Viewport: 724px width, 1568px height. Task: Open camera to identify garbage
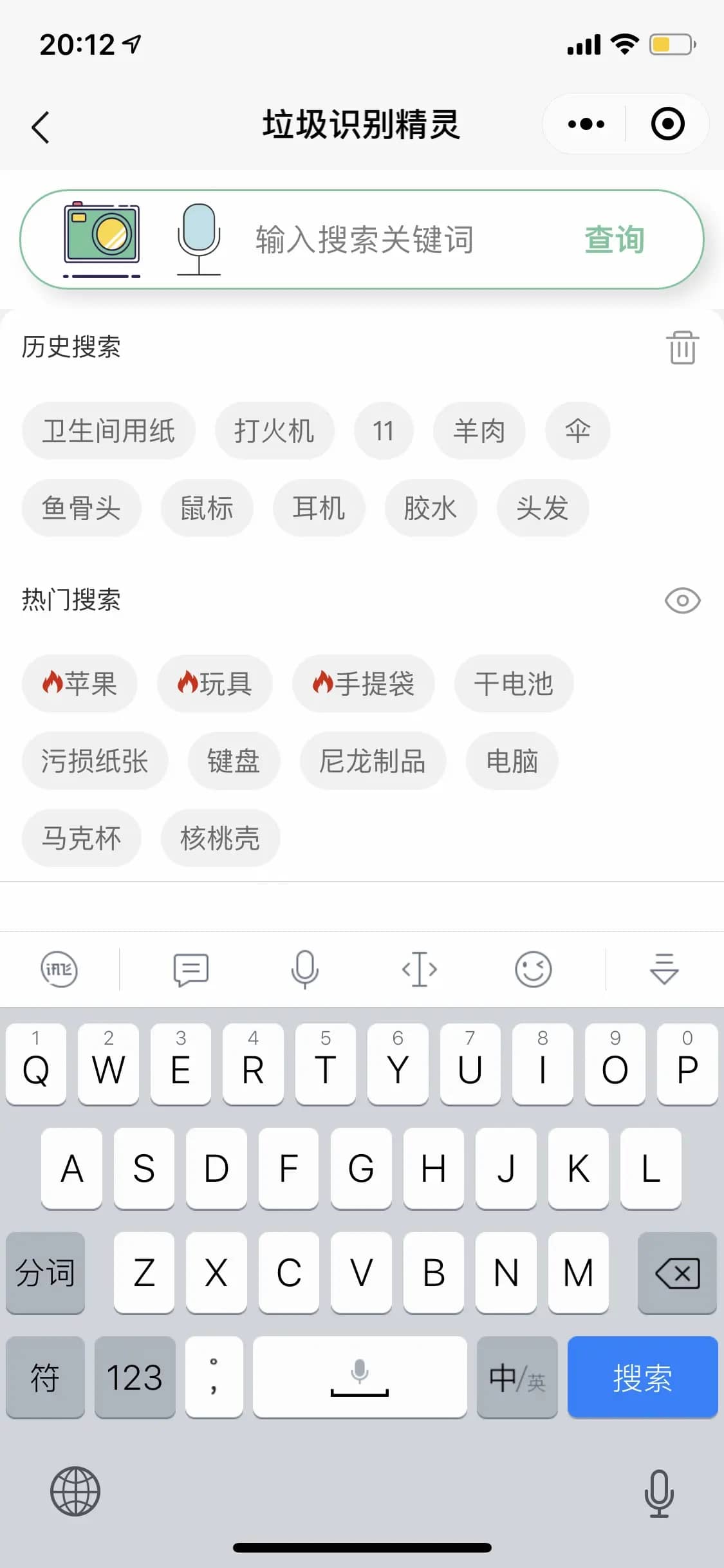click(102, 238)
